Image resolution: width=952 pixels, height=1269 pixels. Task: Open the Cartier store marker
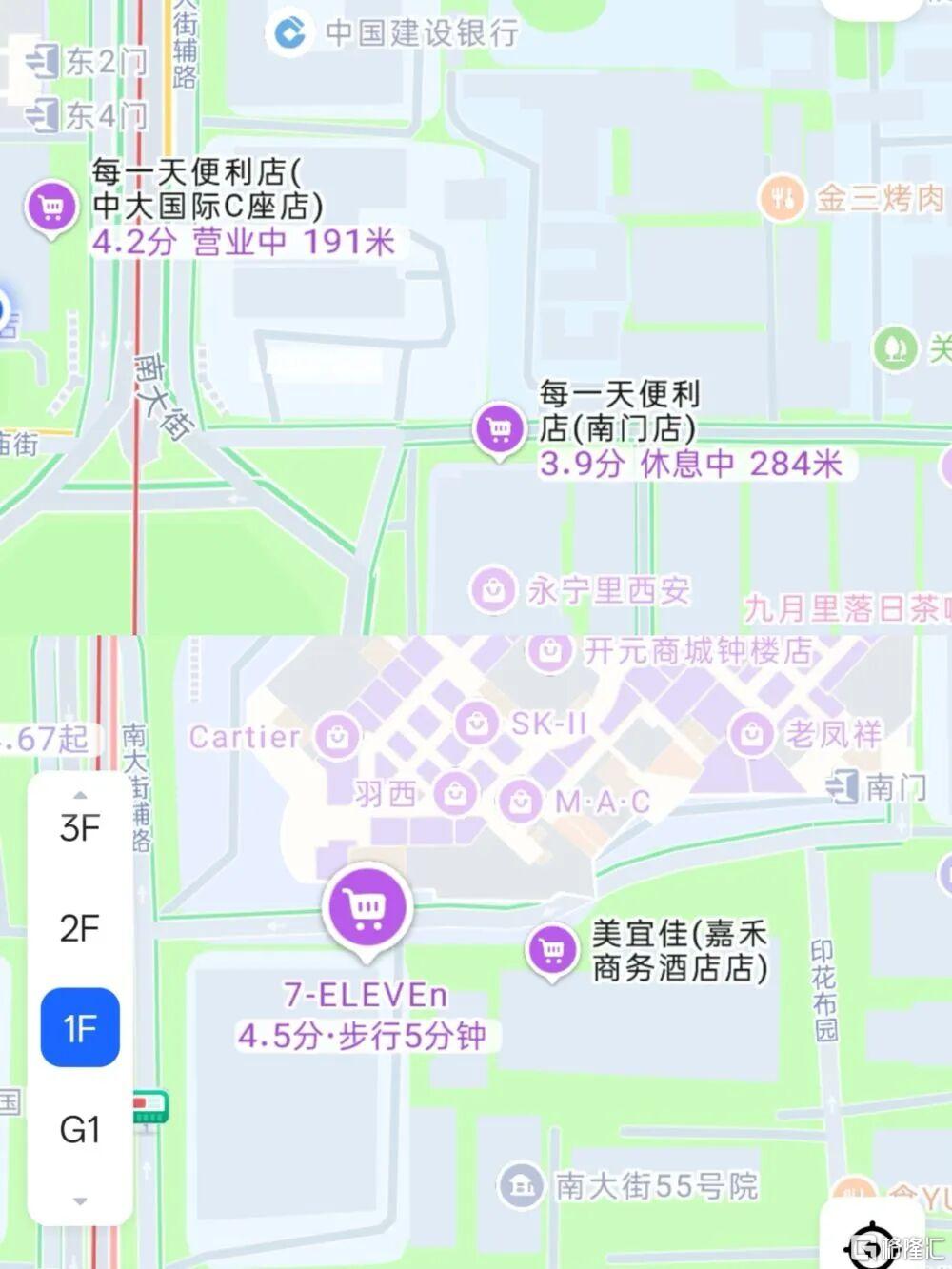pyautogui.click(x=337, y=736)
